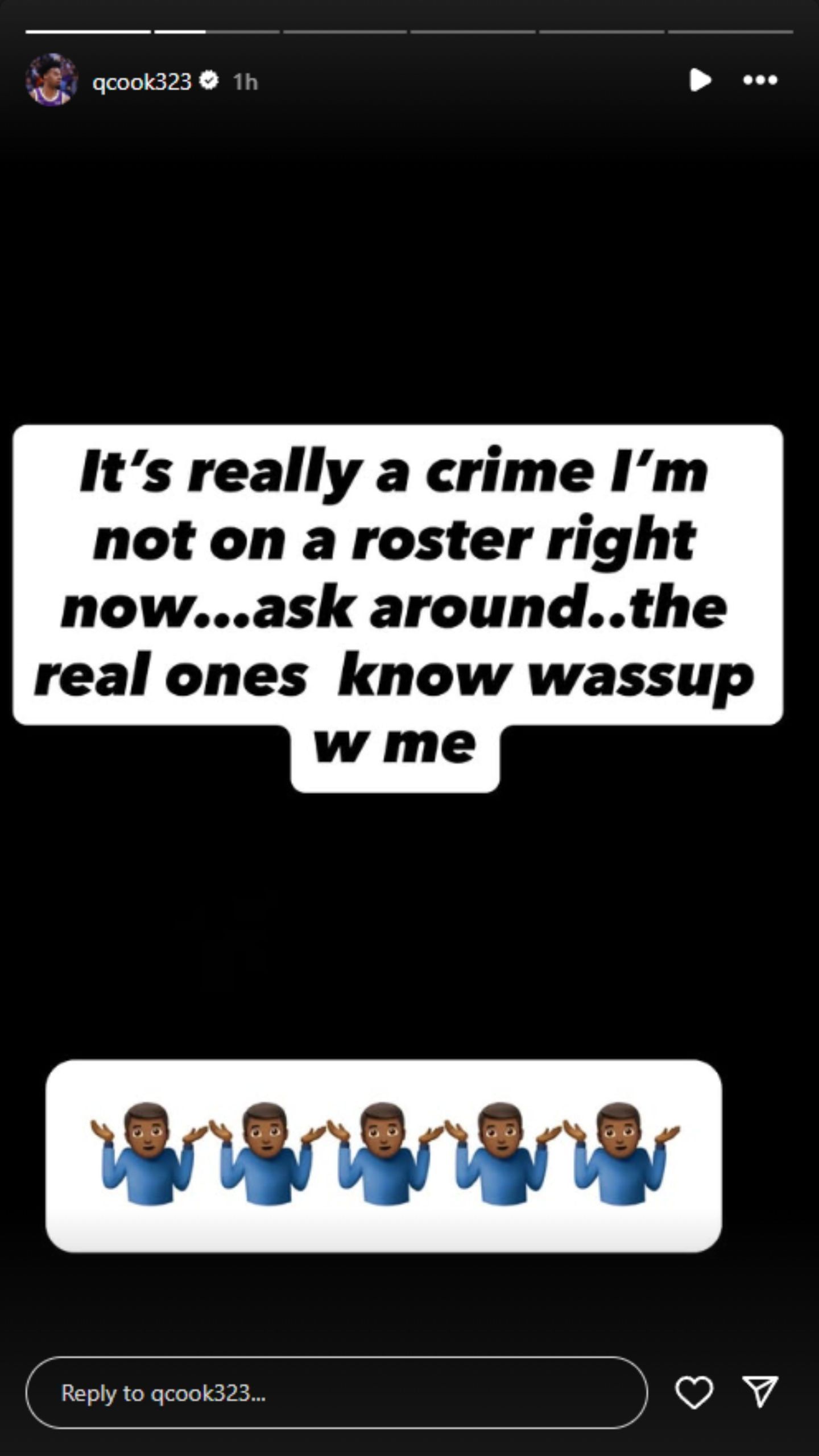
Task: Open qcook323's profile picture
Action: pyautogui.click(x=51, y=80)
